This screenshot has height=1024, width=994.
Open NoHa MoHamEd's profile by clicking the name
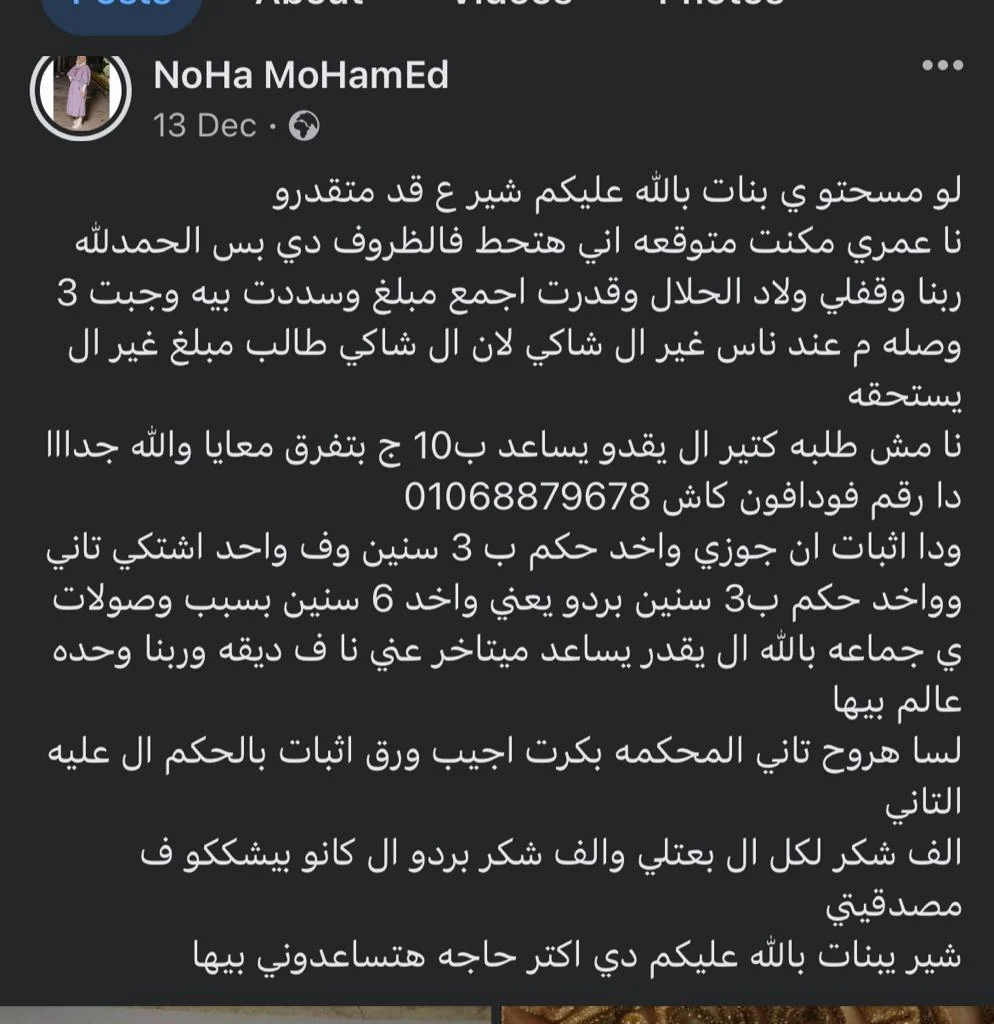tap(300, 76)
